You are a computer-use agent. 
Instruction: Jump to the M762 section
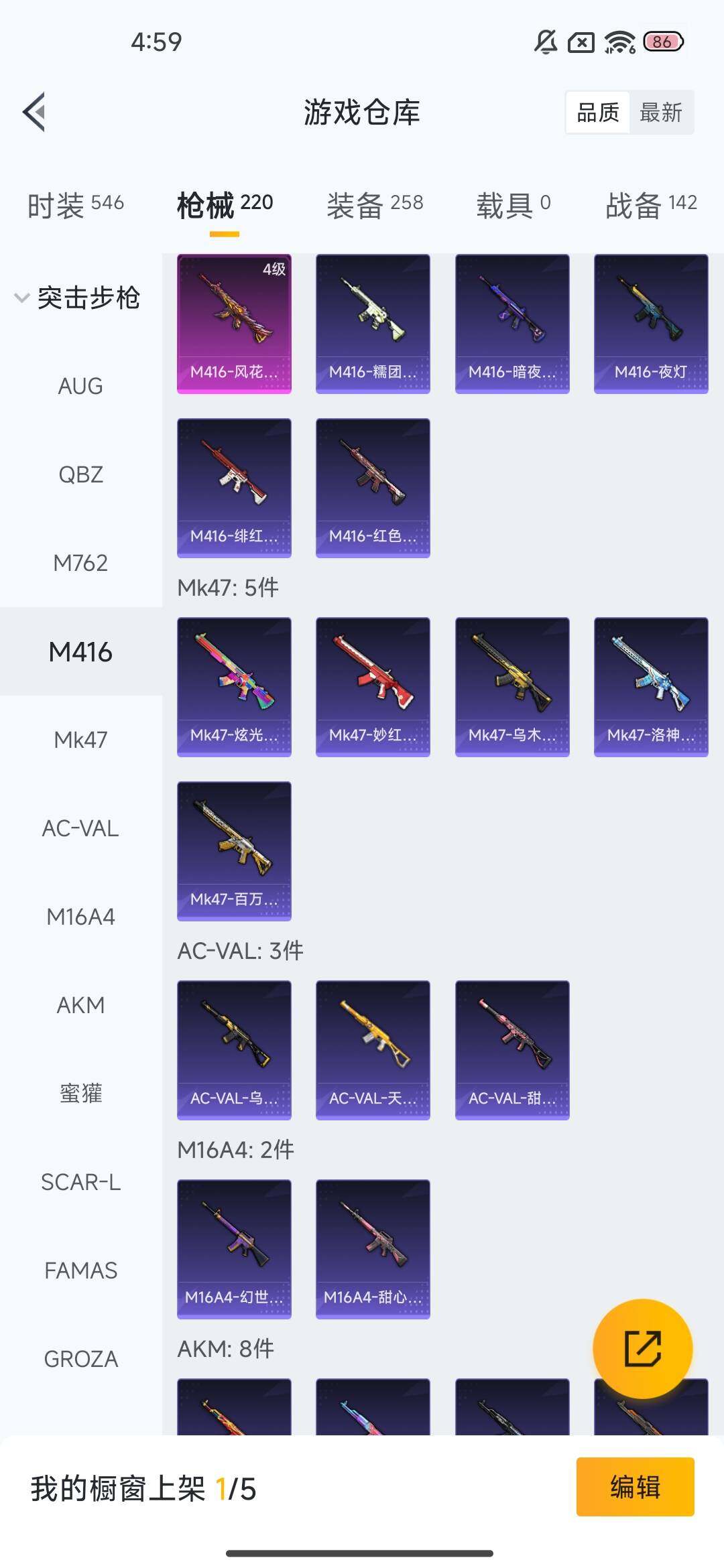click(80, 563)
